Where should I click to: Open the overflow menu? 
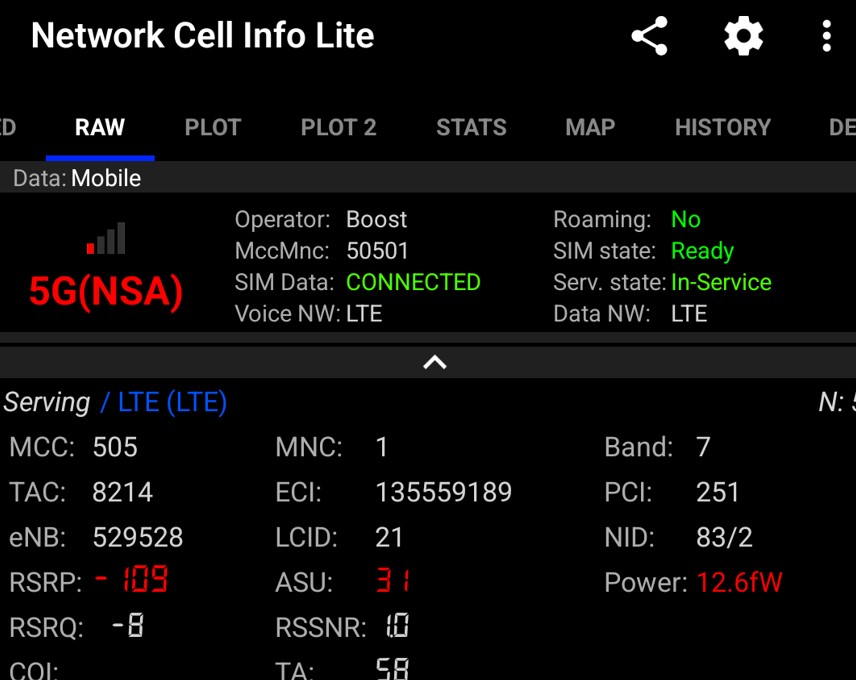[826, 37]
